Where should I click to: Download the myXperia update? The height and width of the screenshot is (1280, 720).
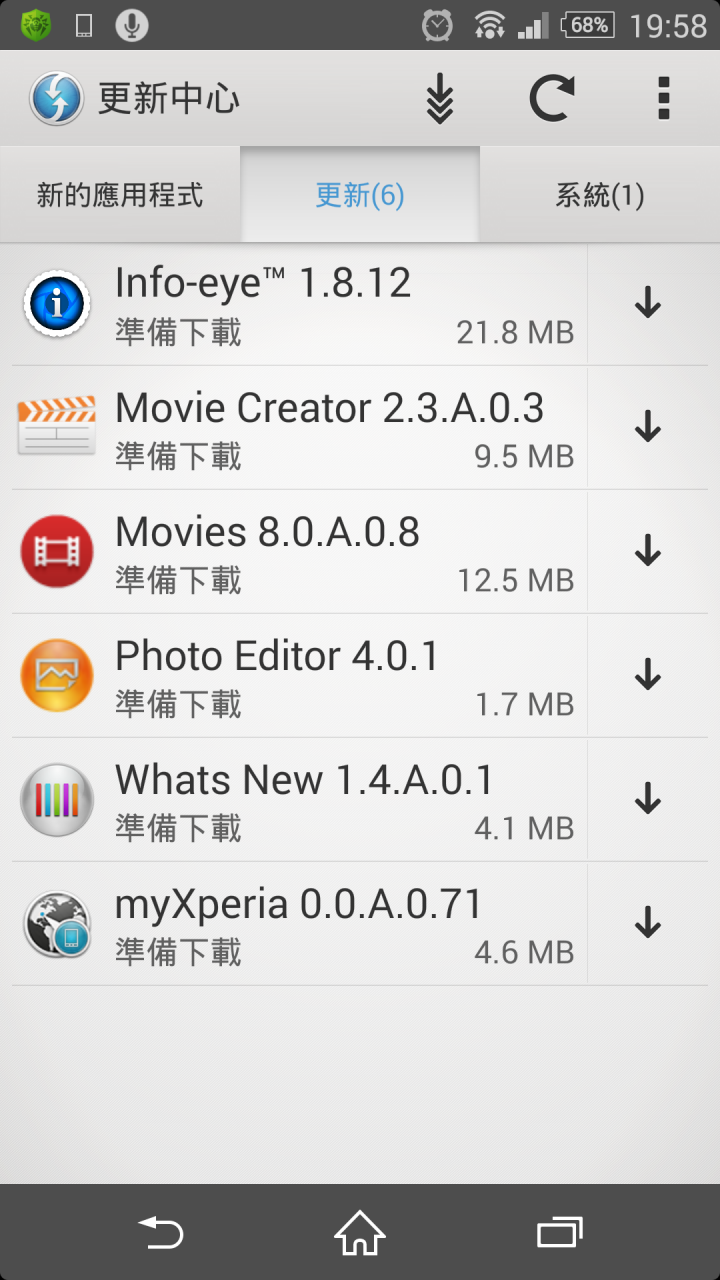tap(648, 923)
